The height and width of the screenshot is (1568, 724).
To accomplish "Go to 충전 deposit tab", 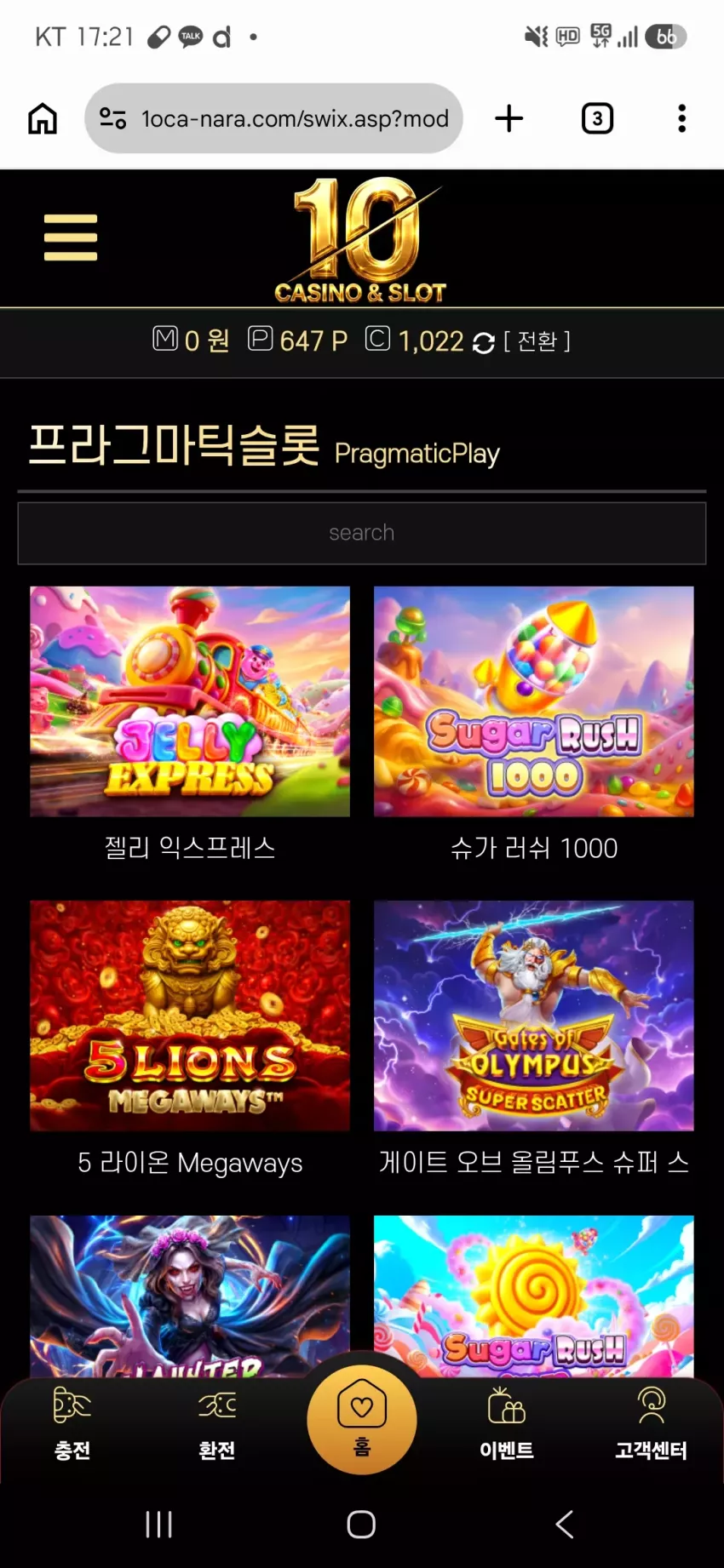I will point(72,1424).
